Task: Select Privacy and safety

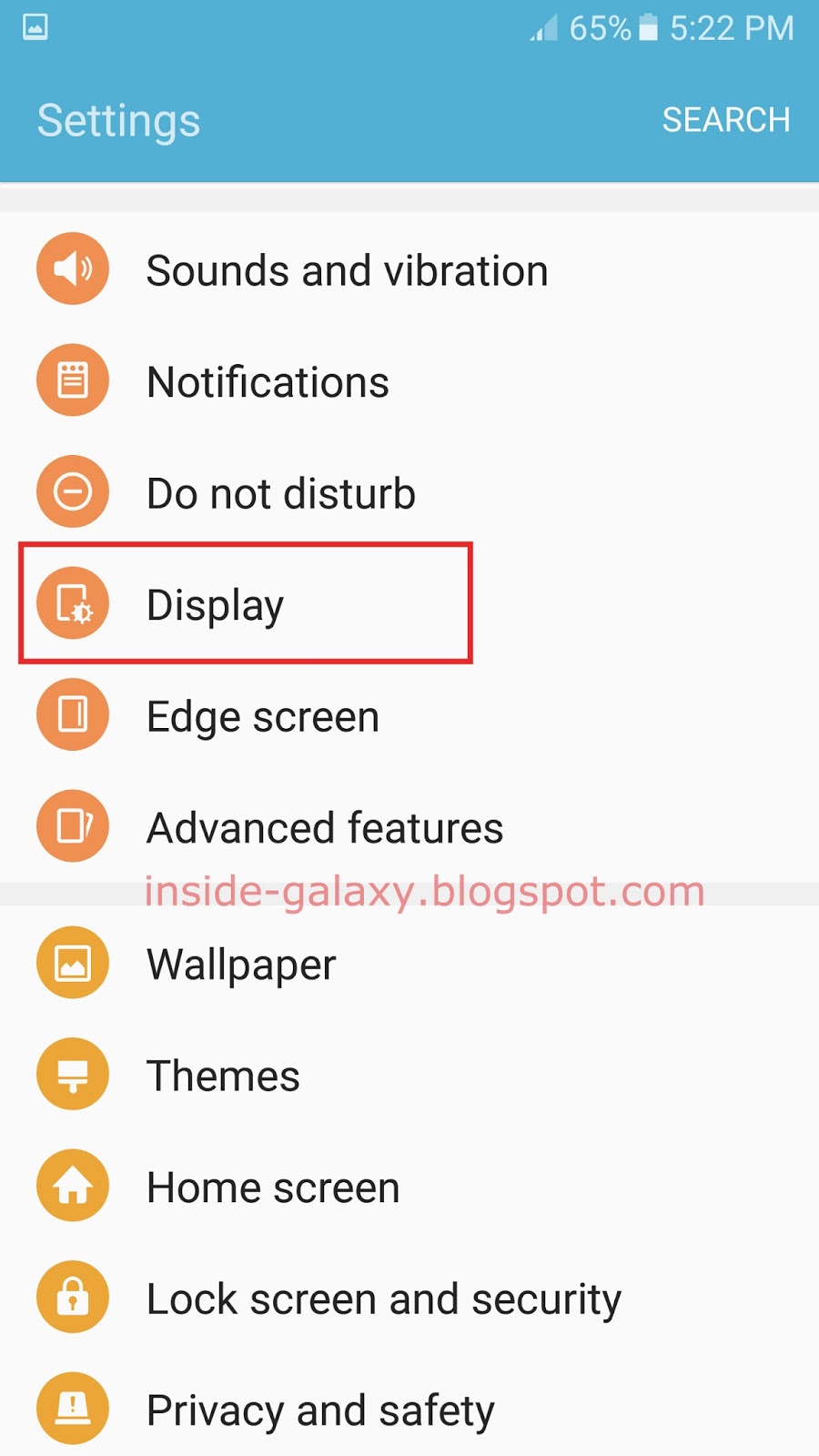Action: [409, 1409]
